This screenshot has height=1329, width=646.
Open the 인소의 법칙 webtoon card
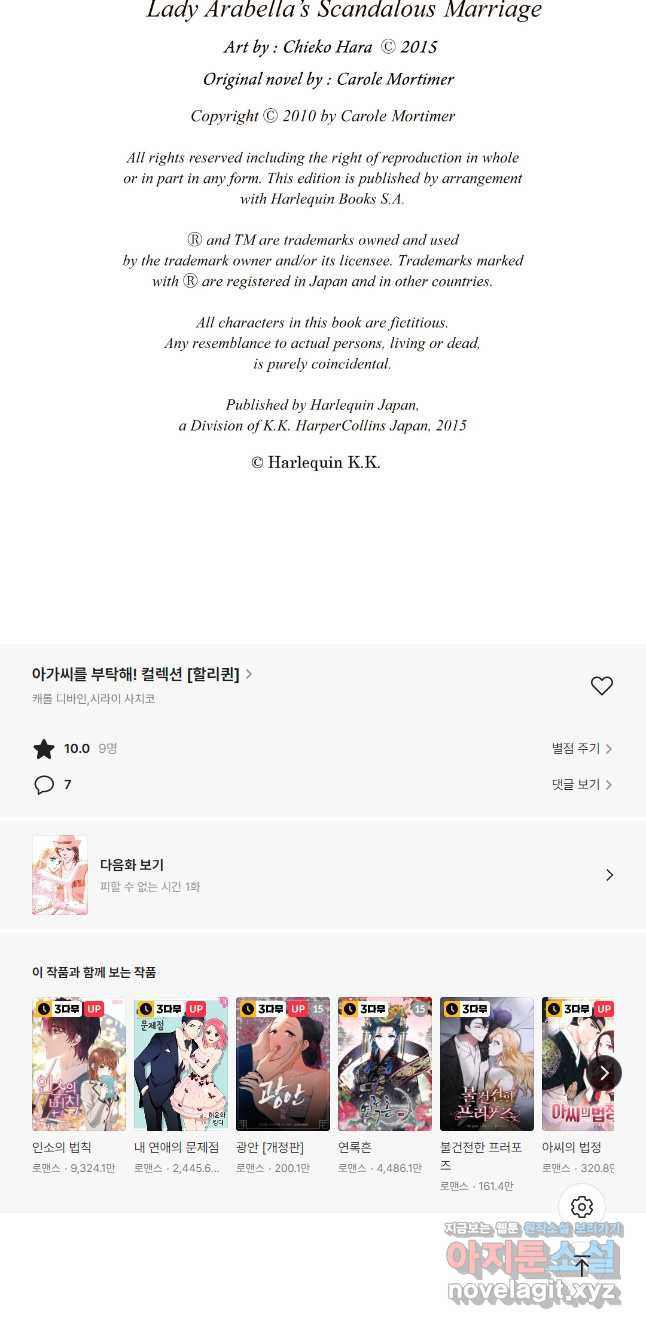tap(79, 1064)
